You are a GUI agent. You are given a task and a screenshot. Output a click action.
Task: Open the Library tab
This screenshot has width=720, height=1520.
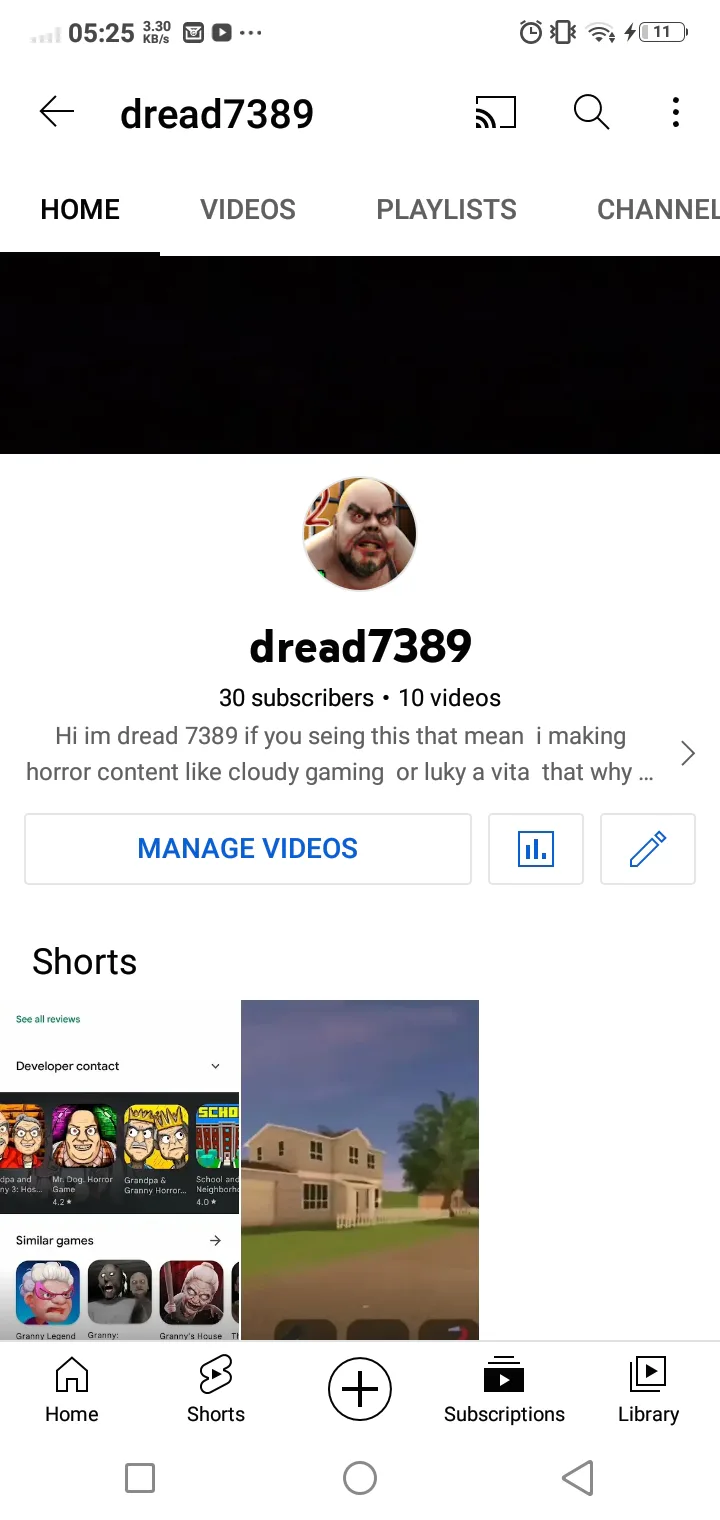coord(648,1389)
